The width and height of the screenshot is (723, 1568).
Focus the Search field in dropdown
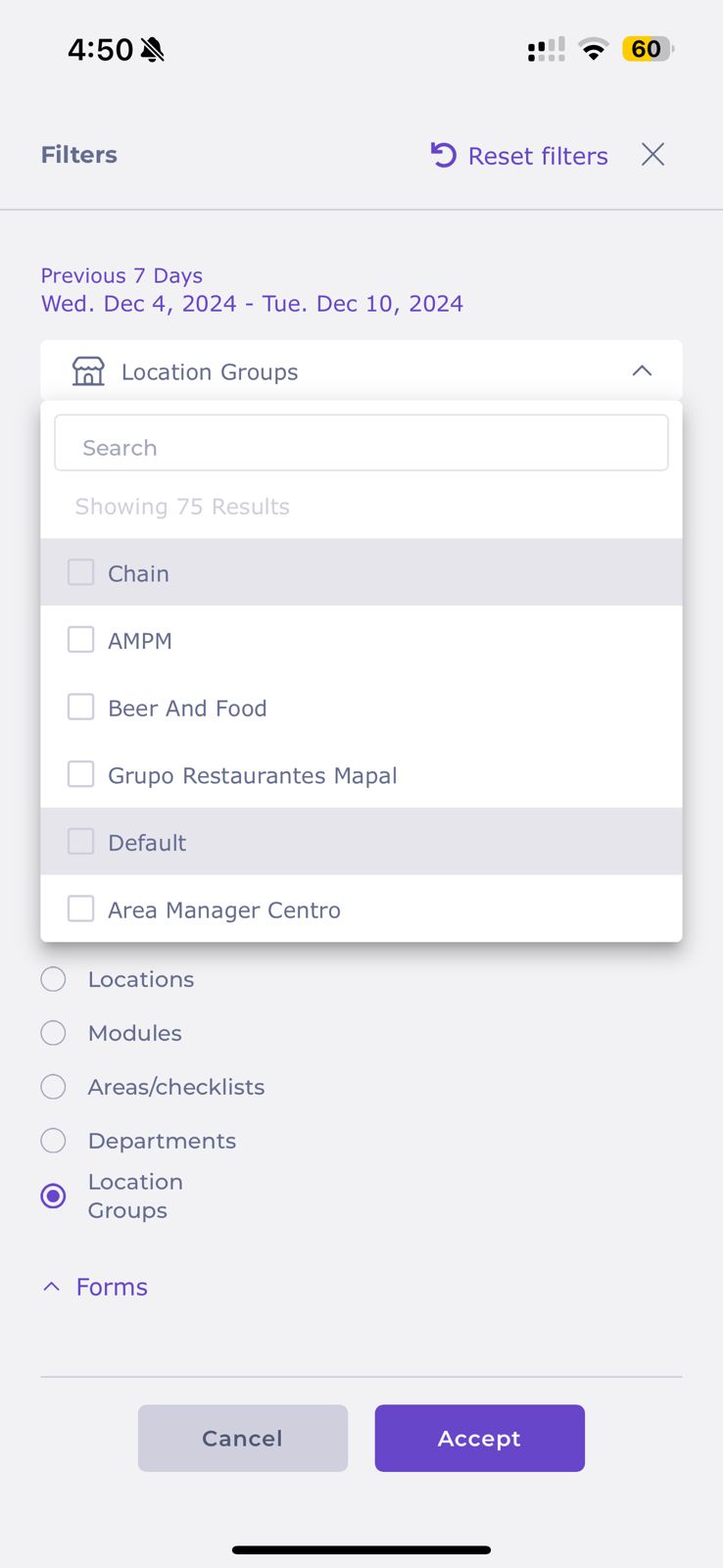pyautogui.click(x=361, y=443)
